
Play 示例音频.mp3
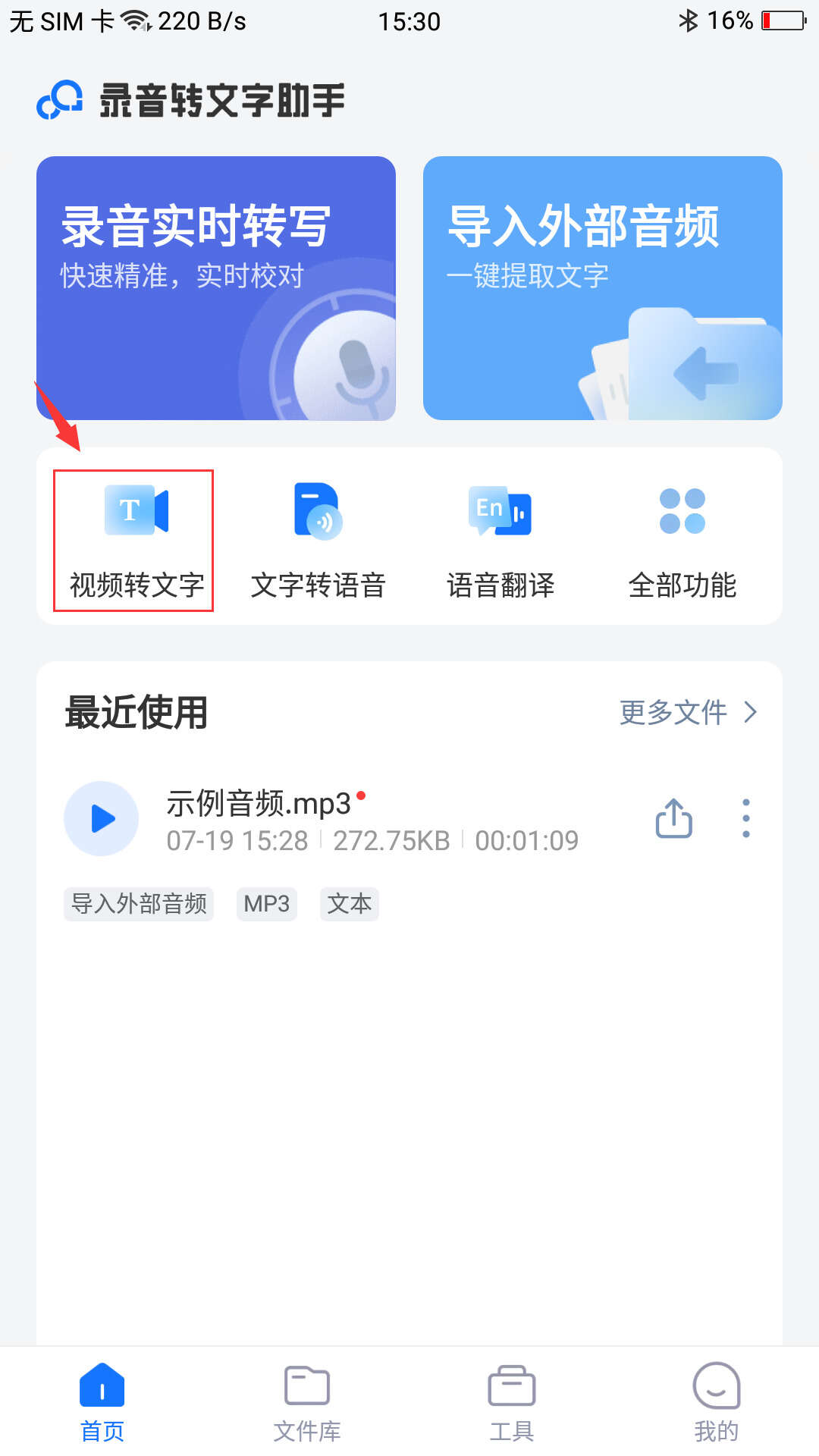point(101,819)
